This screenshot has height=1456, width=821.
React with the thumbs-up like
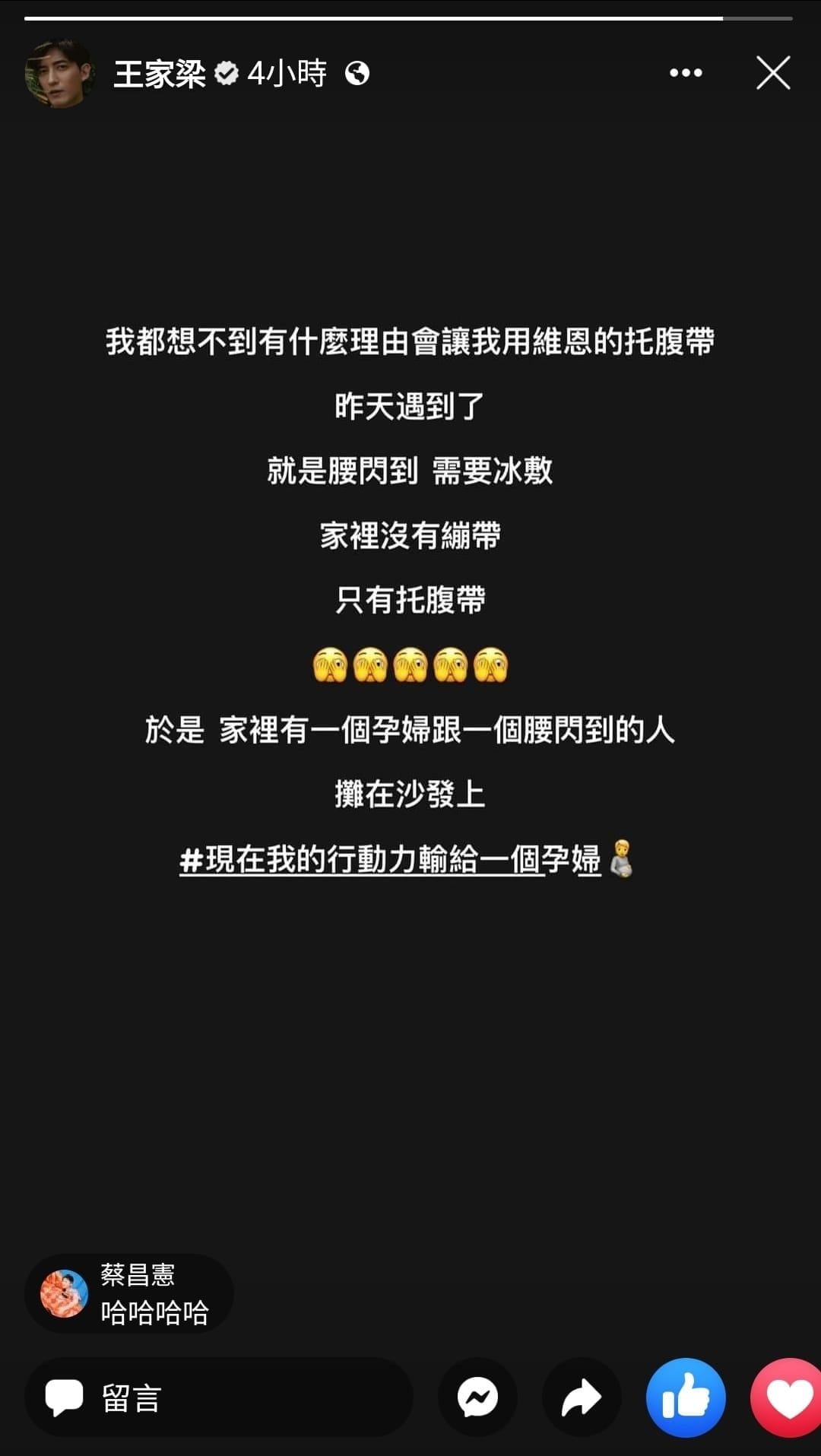tap(686, 1397)
